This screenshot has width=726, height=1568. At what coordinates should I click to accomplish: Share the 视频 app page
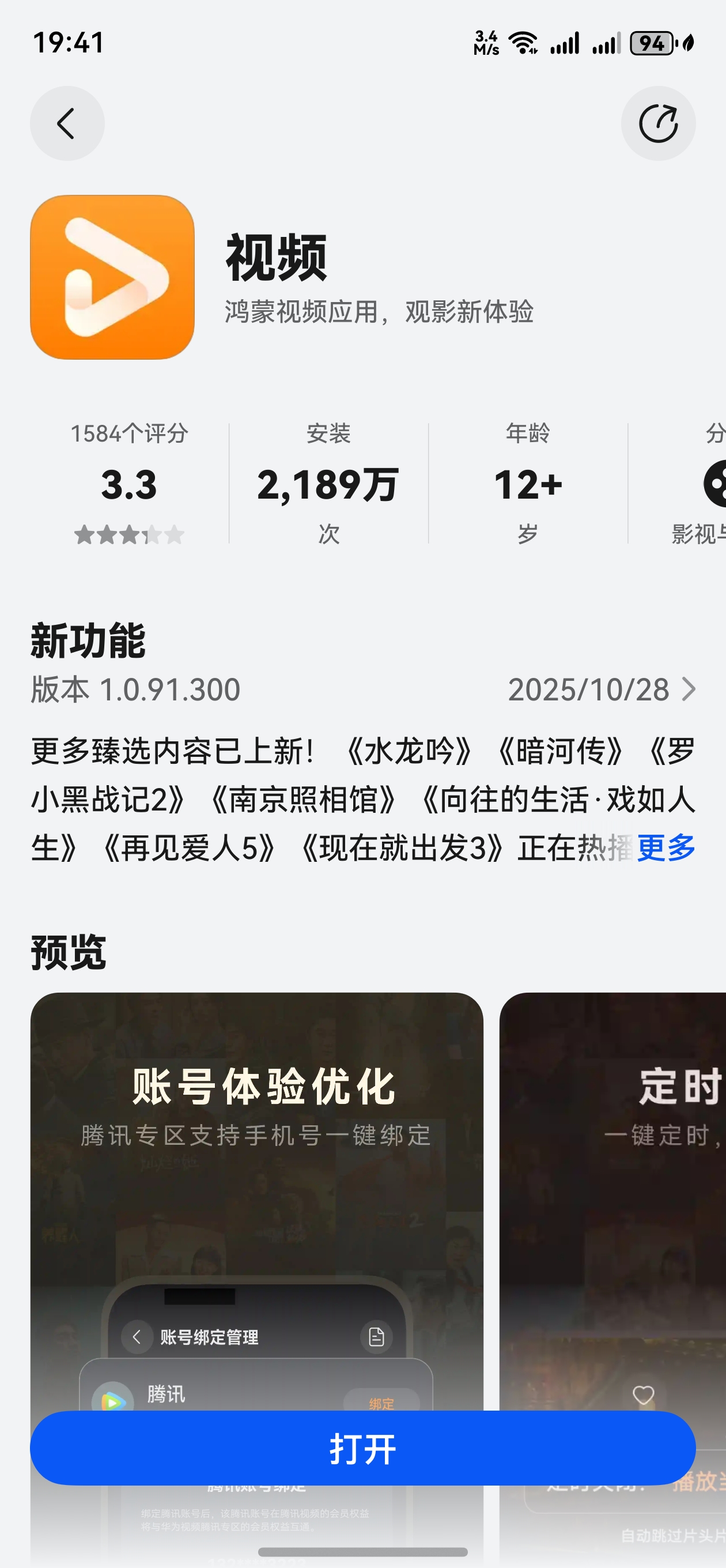coord(658,123)
